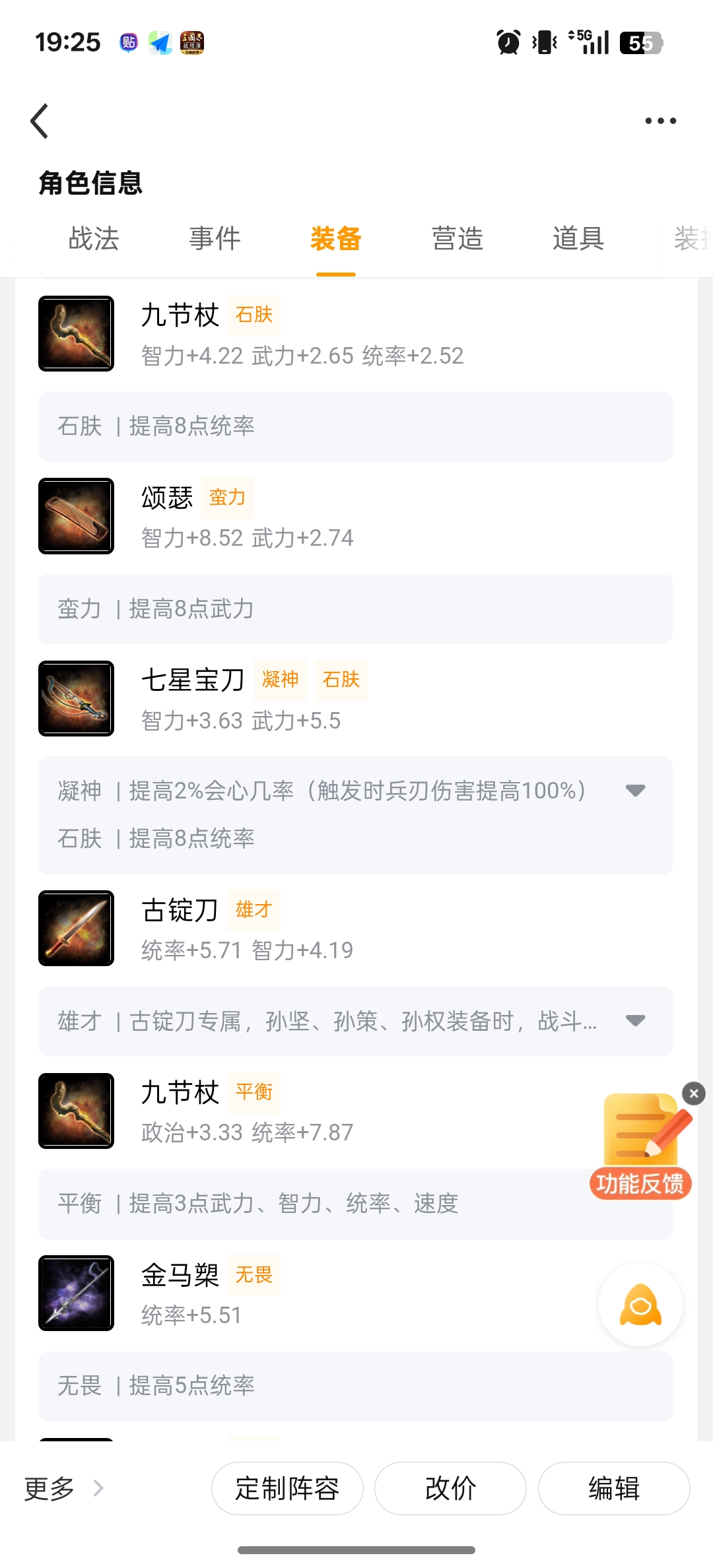This screenshot has width=713, height=1568.
Task: Open the orange customer service assistant
Action: [640, 1305]
